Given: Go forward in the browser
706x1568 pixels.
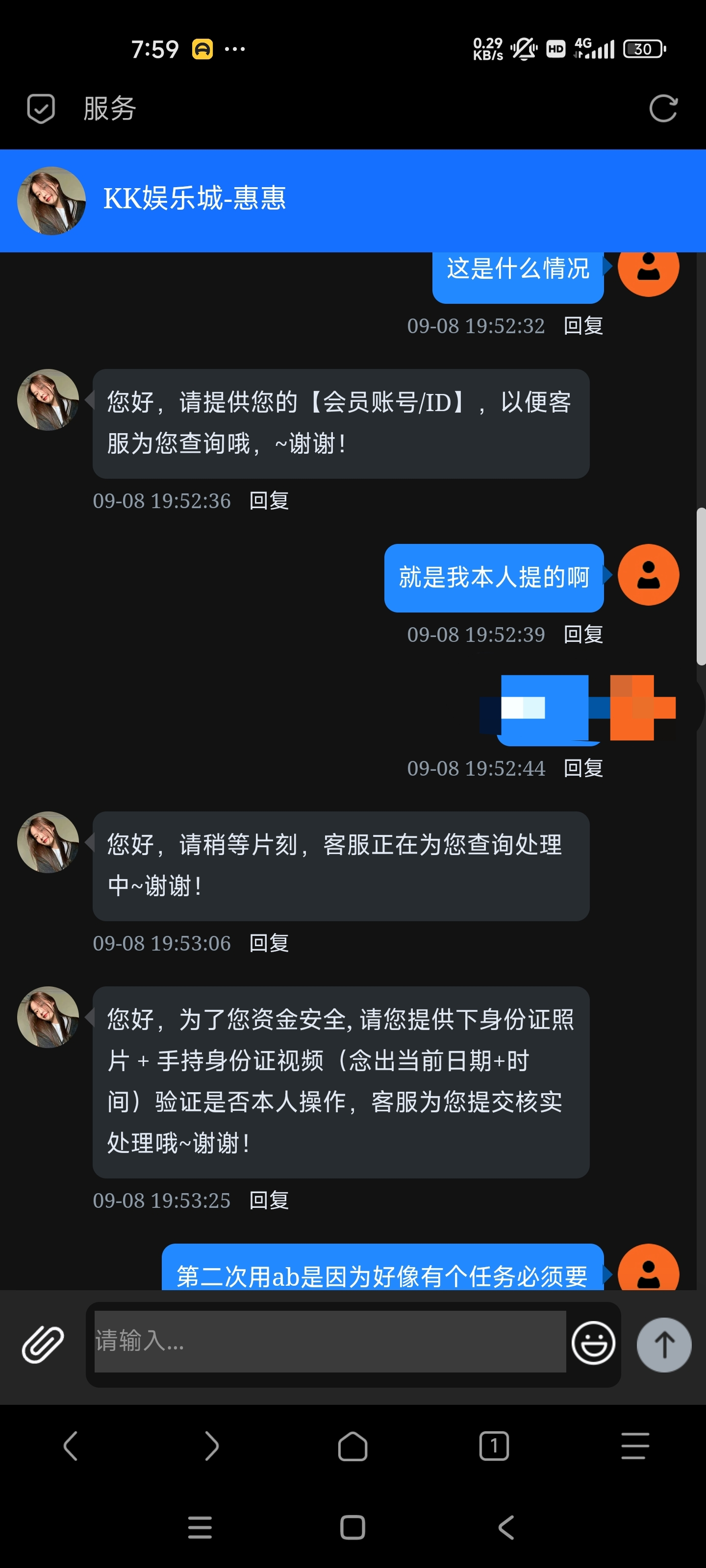Looking at the screenshot, I should pyautogui.click(x=211, y=1446).
